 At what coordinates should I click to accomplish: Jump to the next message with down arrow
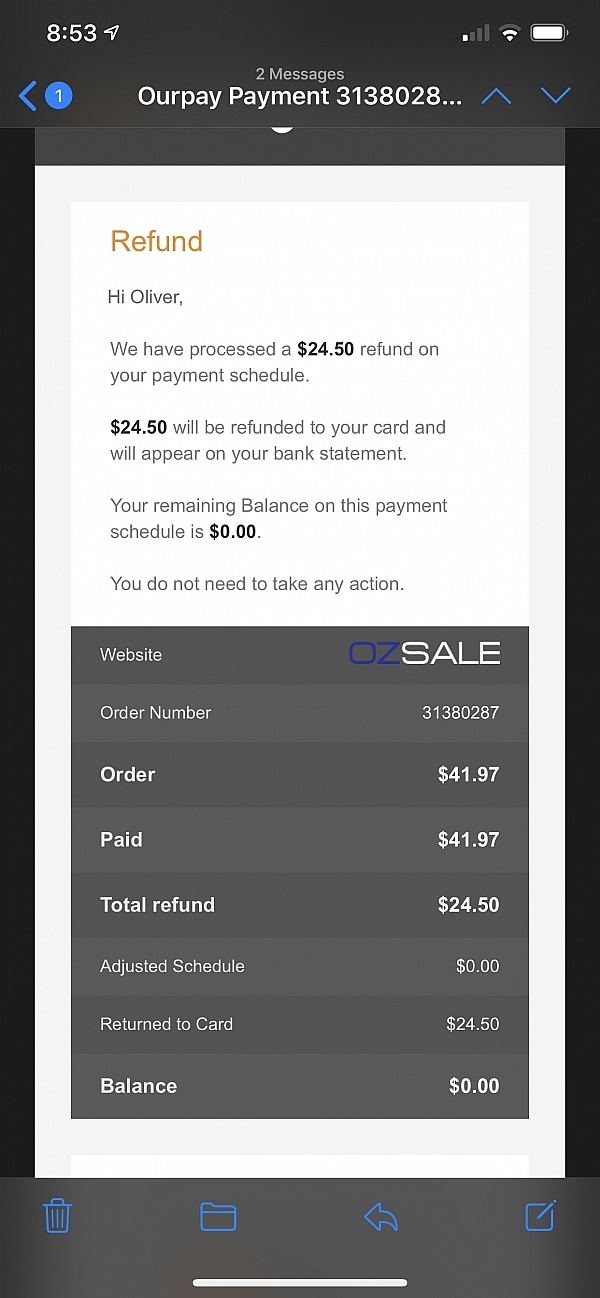[x=555, y=96]
